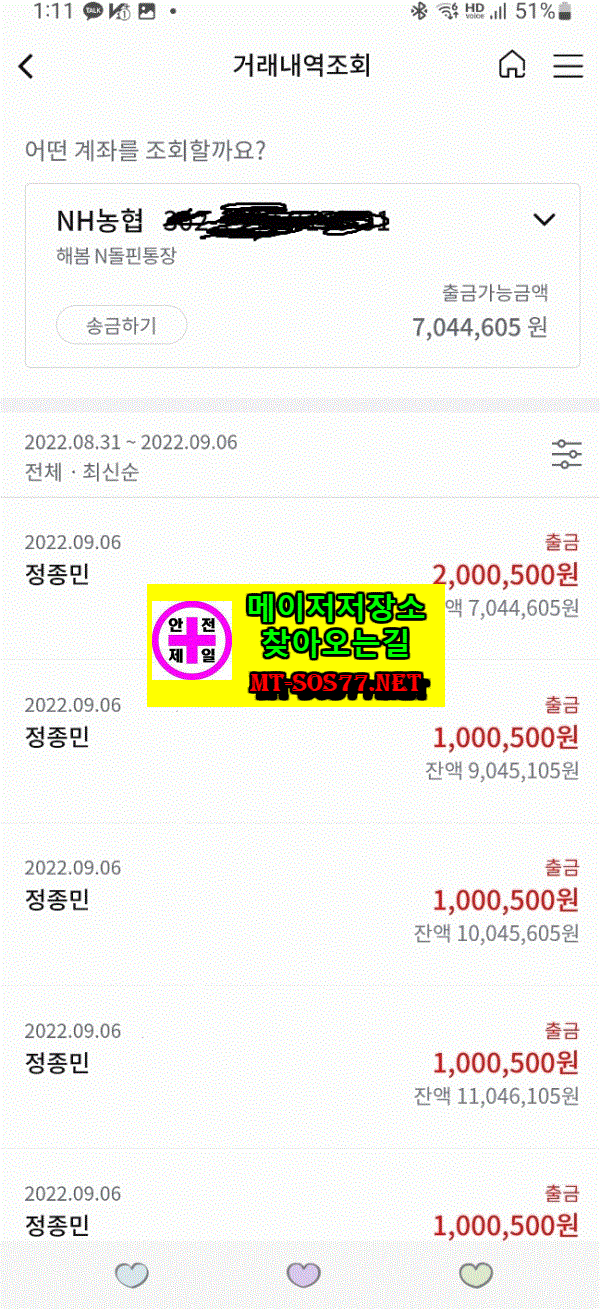Open the hamburger menu

pyautogui.click(x=568, y=66)
